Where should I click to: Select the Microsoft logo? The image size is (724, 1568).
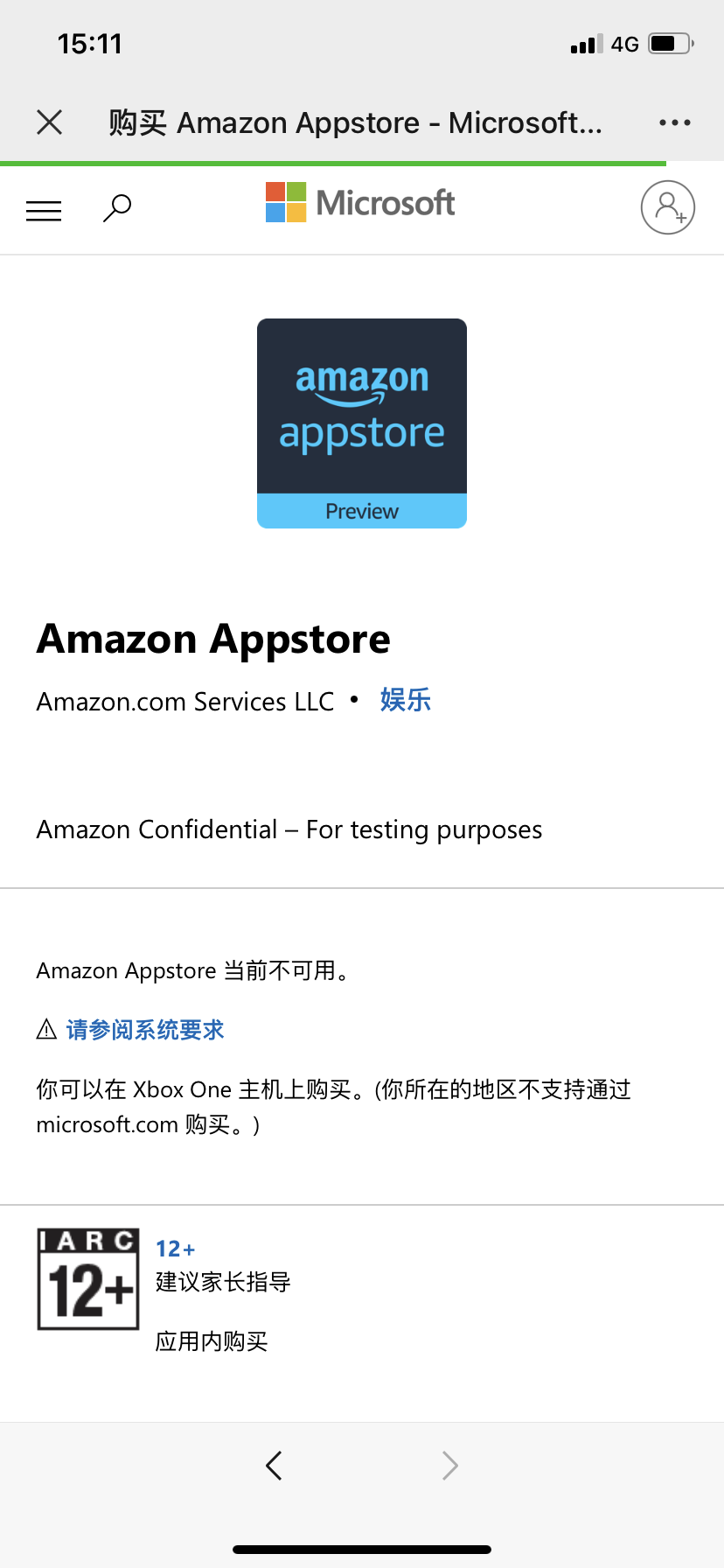359,202
